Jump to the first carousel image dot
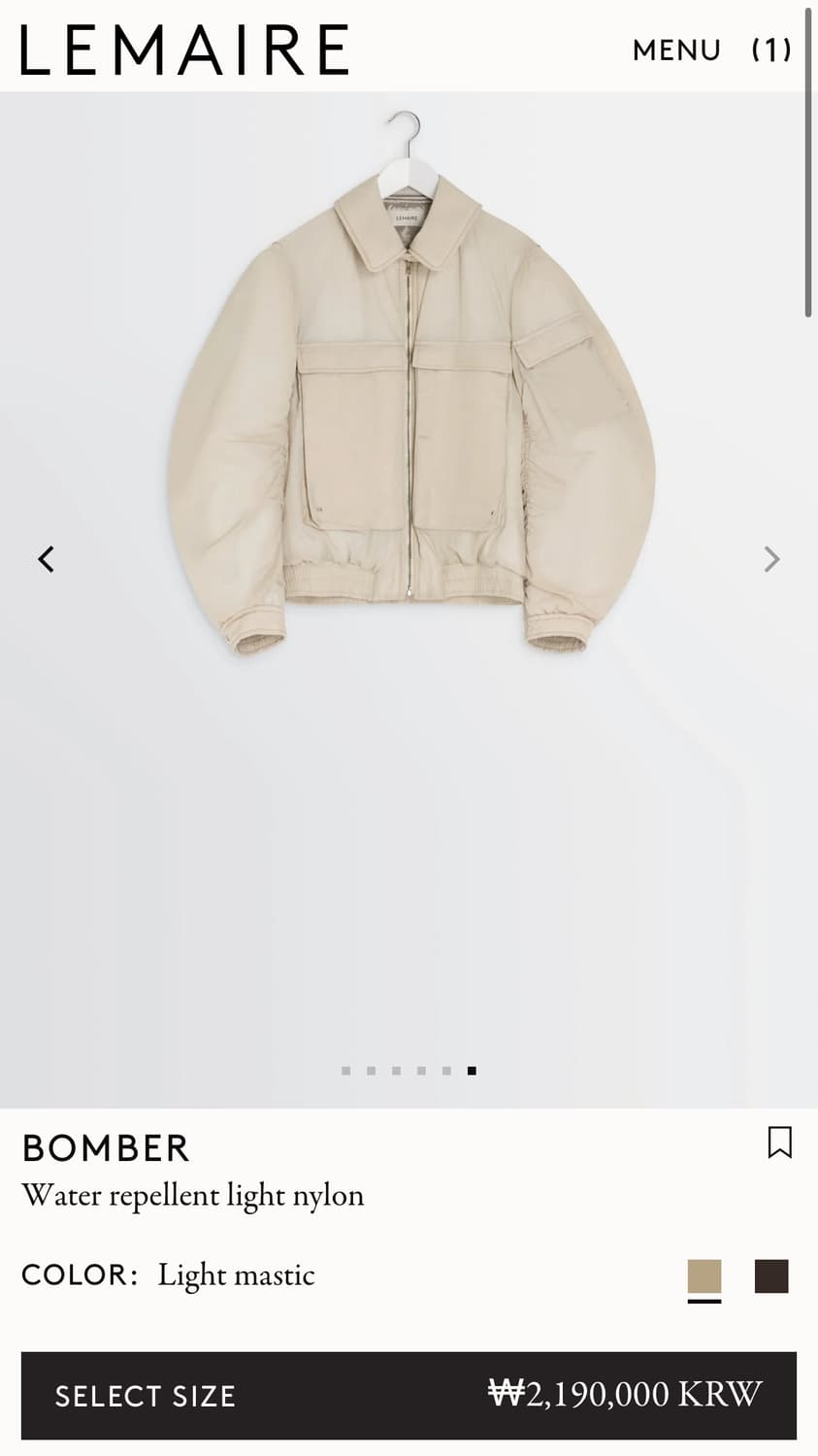818x1456 pixels. 345,1071
